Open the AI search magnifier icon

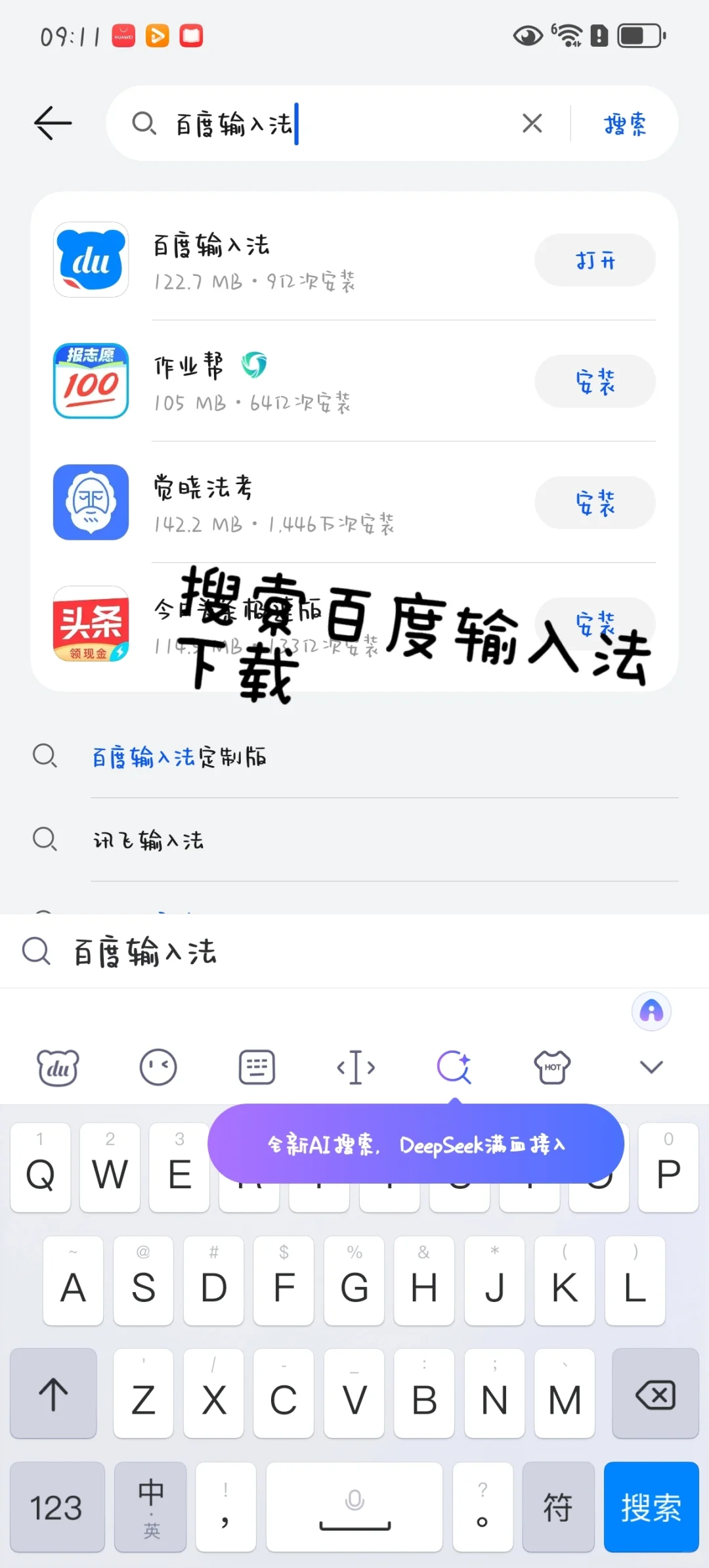coord(454,1067)
